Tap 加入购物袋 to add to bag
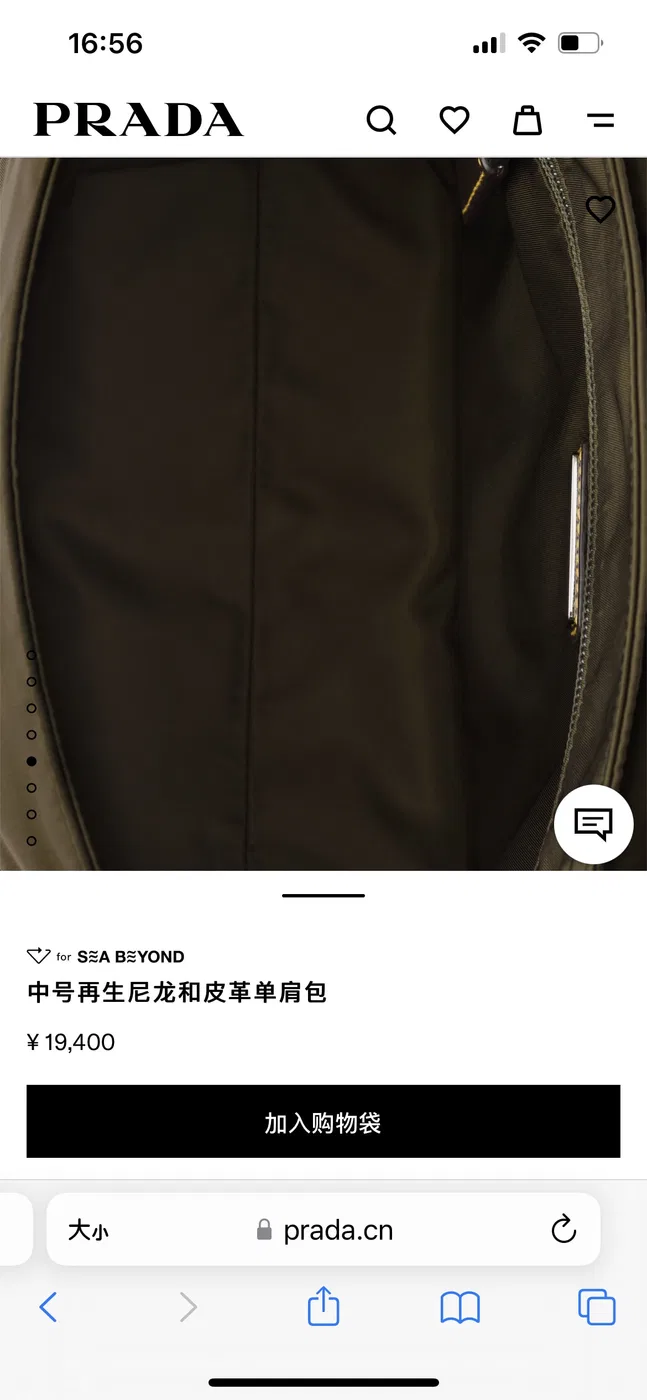The width and height of the screenshot is (647, 1400). click(x=323, y=1122)
